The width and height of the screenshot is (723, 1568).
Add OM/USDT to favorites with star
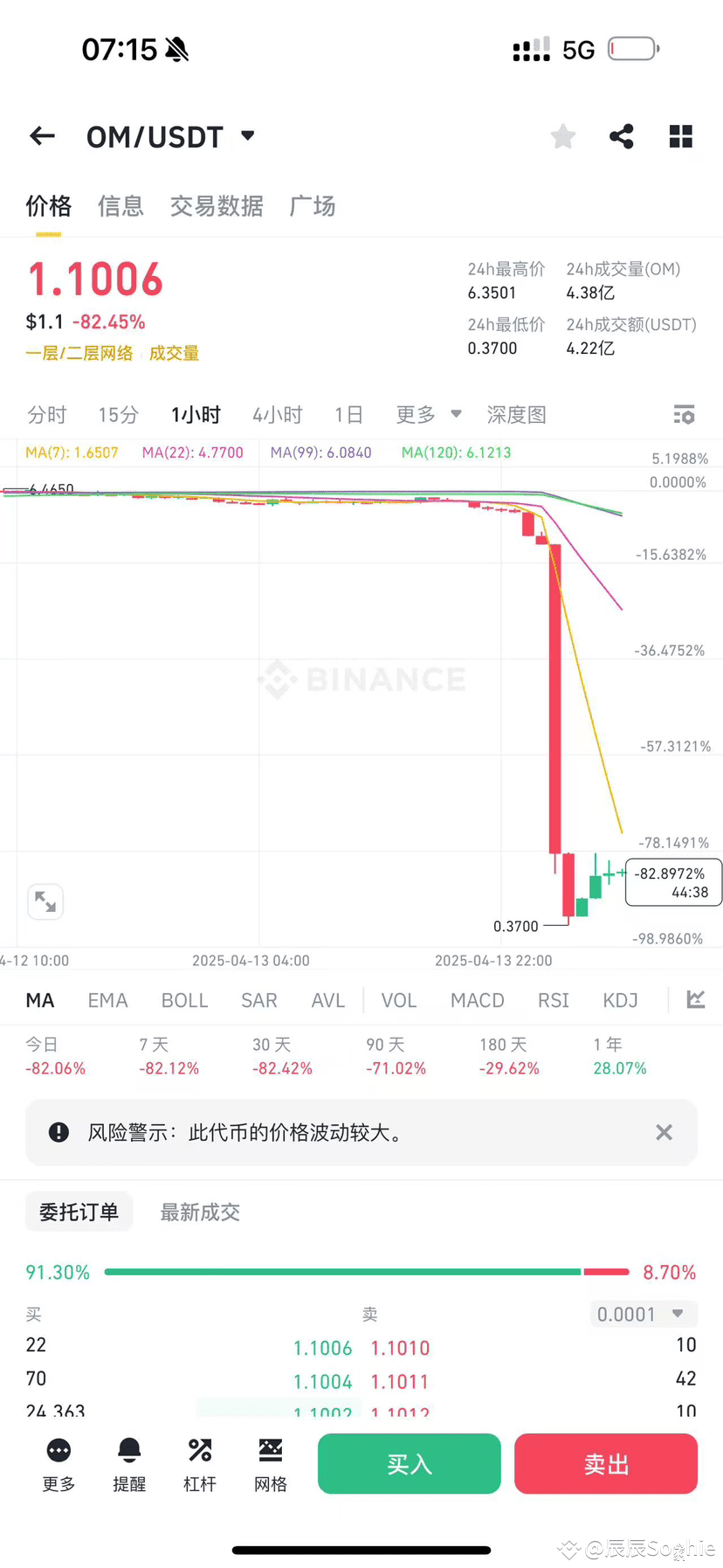pyautogui.click(x=563, y=136)
